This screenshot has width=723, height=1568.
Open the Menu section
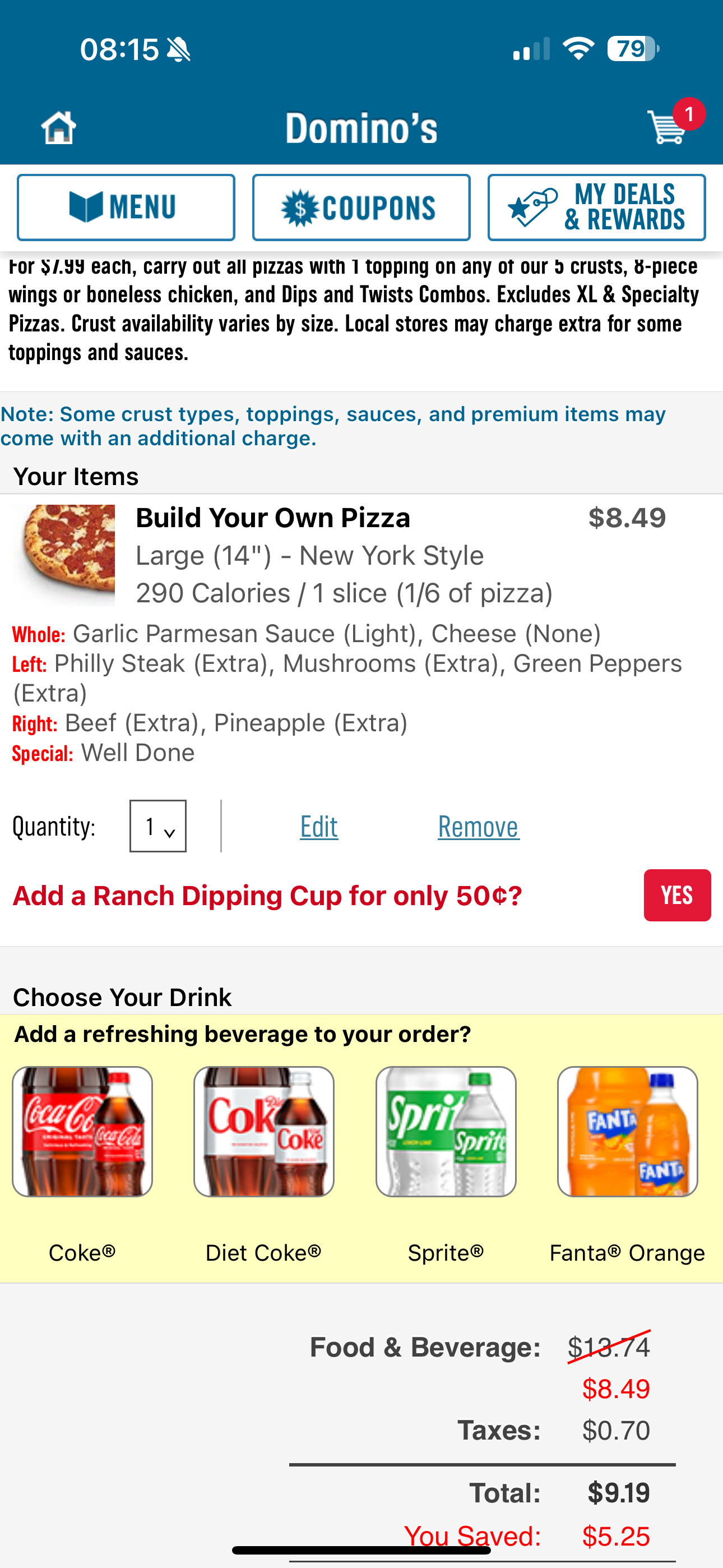pyautogui.click(x=126, y=207)
